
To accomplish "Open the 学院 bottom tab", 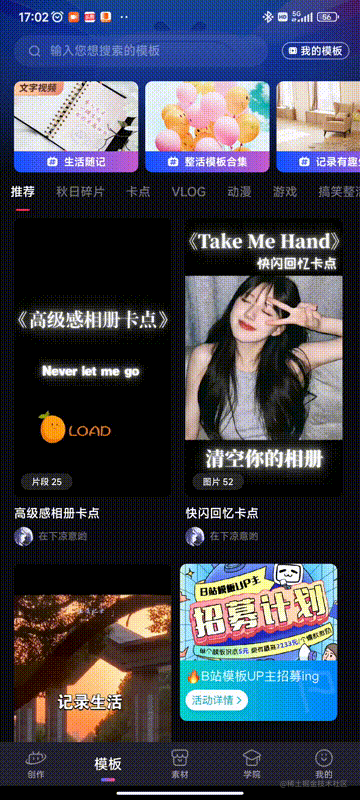I will coord(252,764).
